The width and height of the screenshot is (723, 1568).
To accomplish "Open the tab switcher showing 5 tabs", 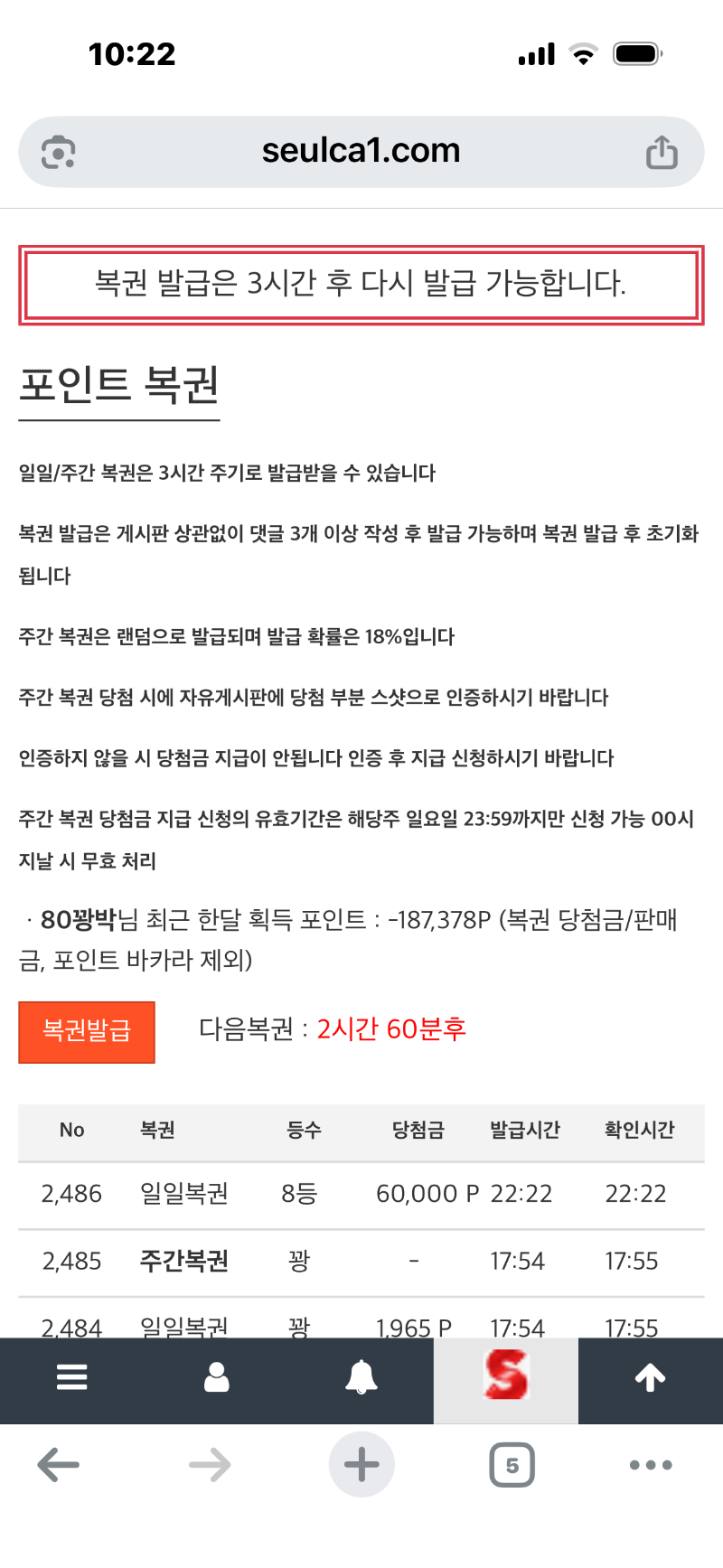I will point(512,1465).
